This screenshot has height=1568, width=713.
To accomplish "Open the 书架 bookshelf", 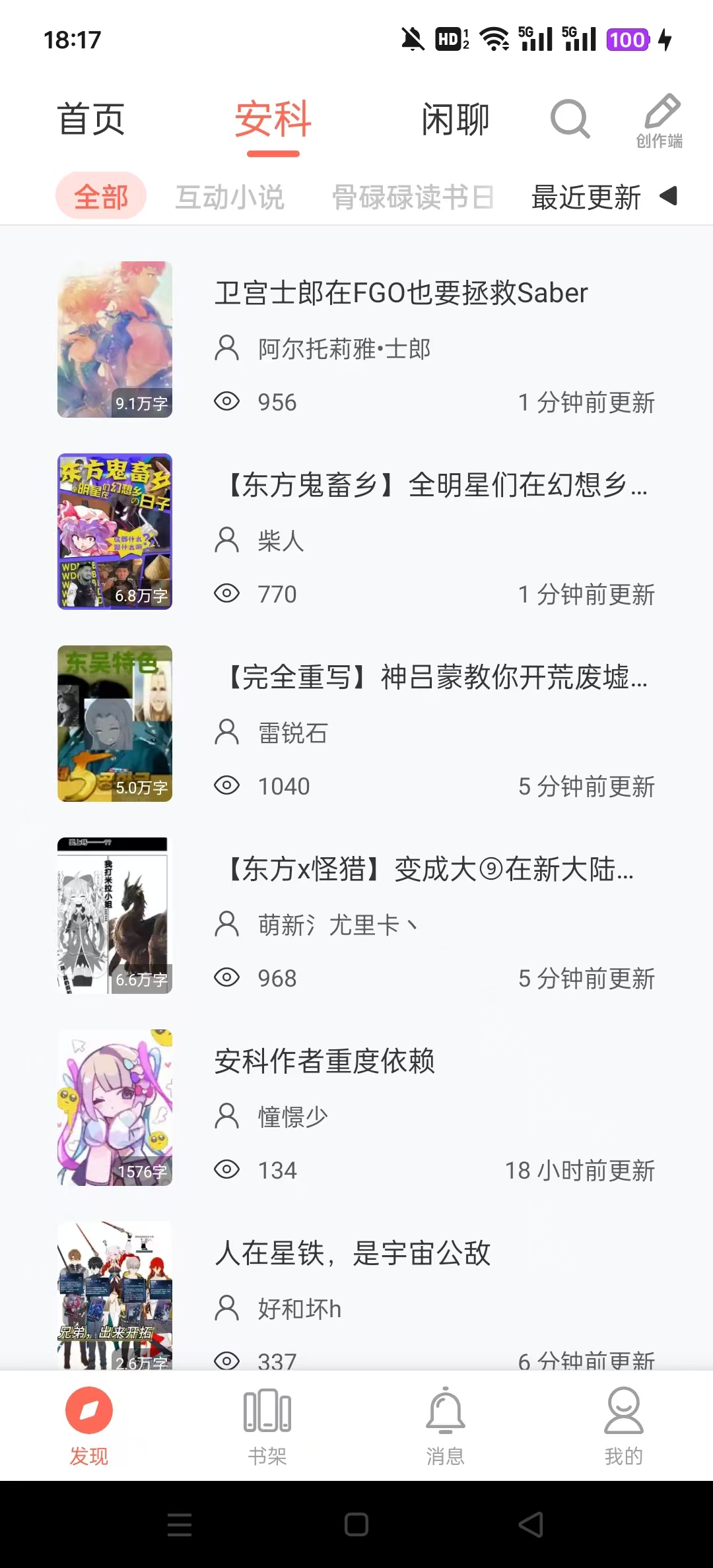I will pos(267,1425).
